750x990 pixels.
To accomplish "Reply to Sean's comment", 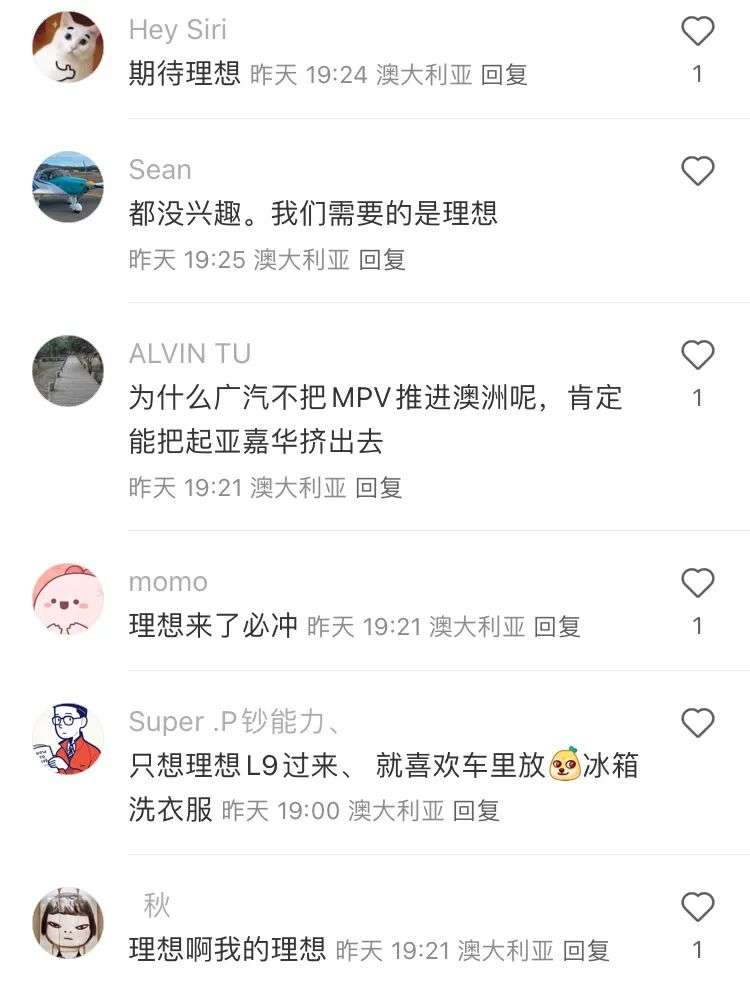I will [382, 260].
